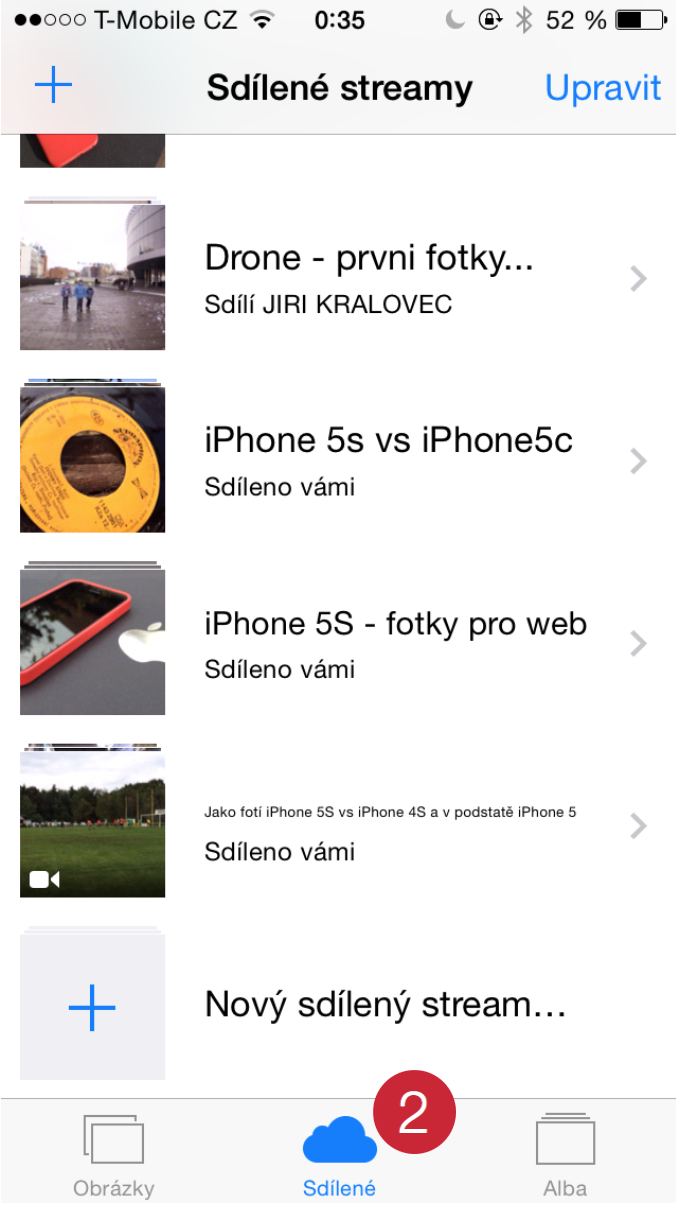Open the Drone - prvni fotky stream

point(368,276)
